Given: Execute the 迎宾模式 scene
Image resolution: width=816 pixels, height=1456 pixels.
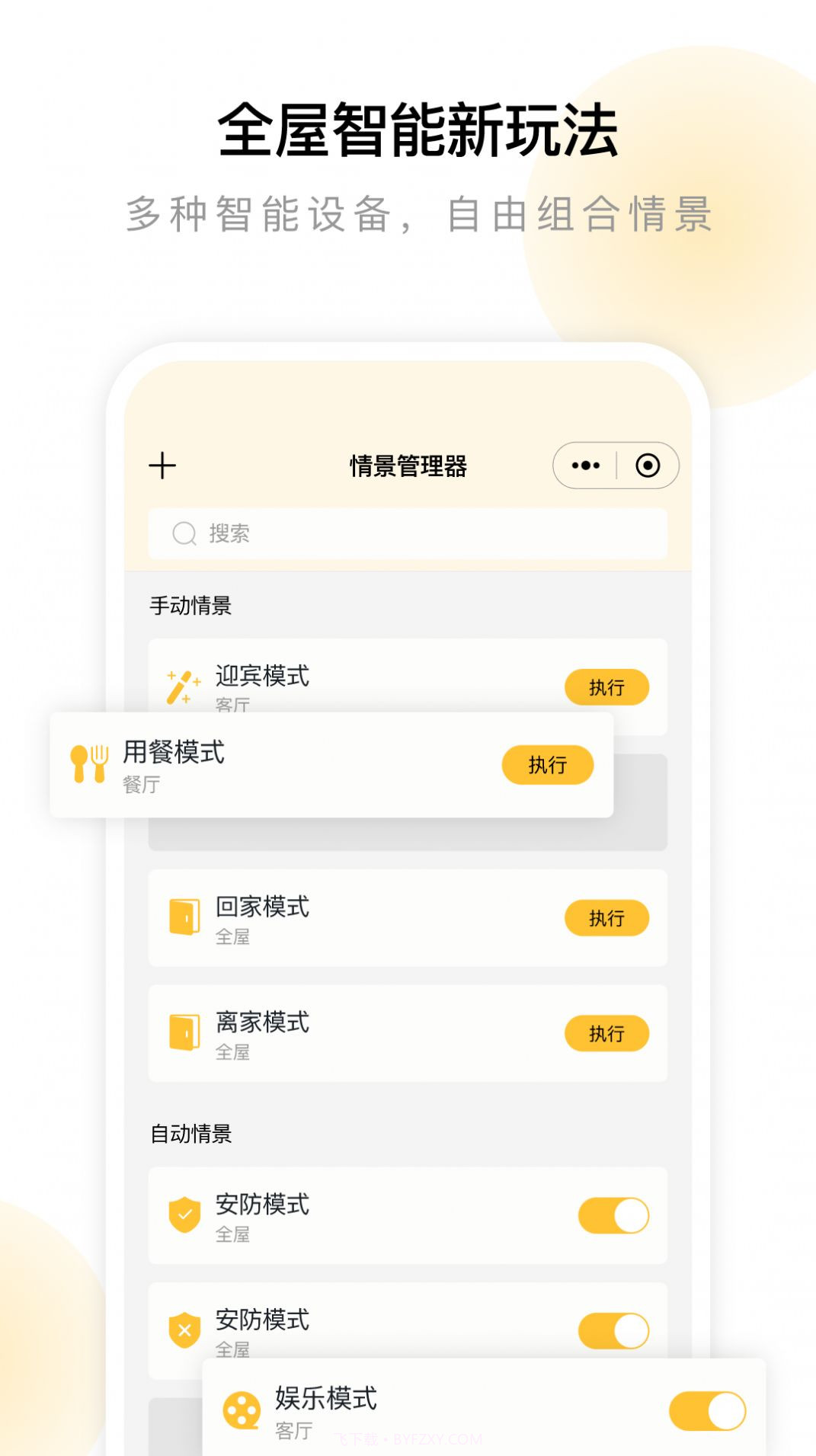Looking at the screenshot, I should (x=607, y=686).
